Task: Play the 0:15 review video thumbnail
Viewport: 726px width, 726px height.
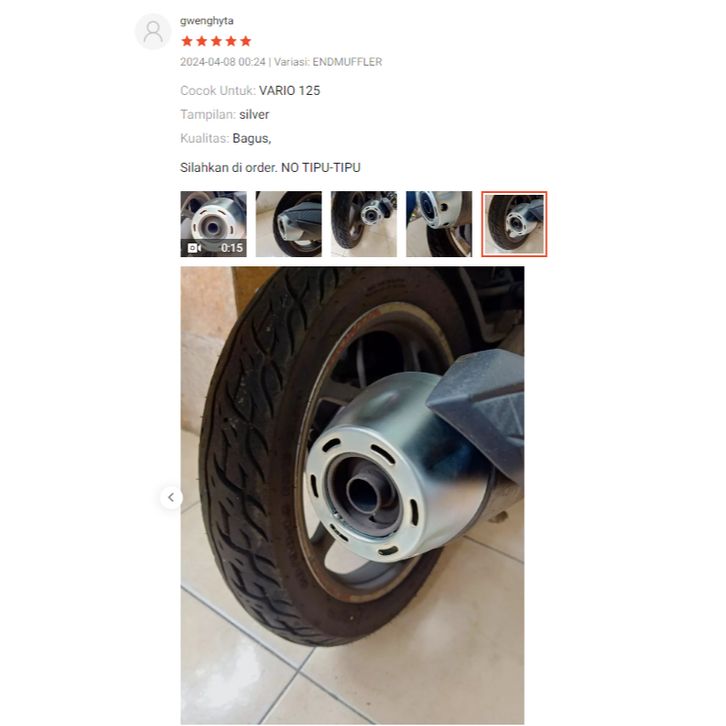Action: coord(213,224)
